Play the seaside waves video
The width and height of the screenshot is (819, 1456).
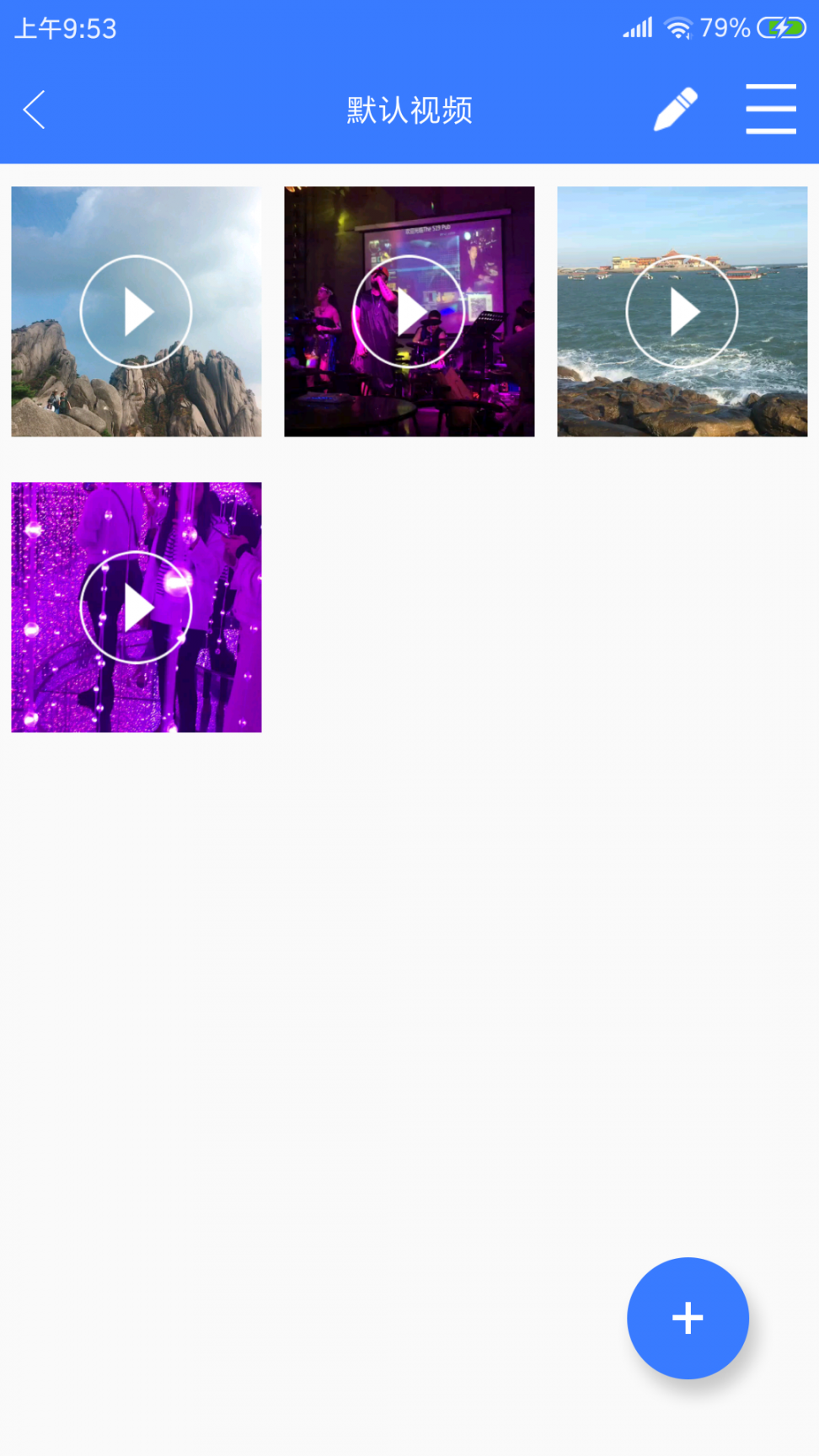click(x=682, y=312)
